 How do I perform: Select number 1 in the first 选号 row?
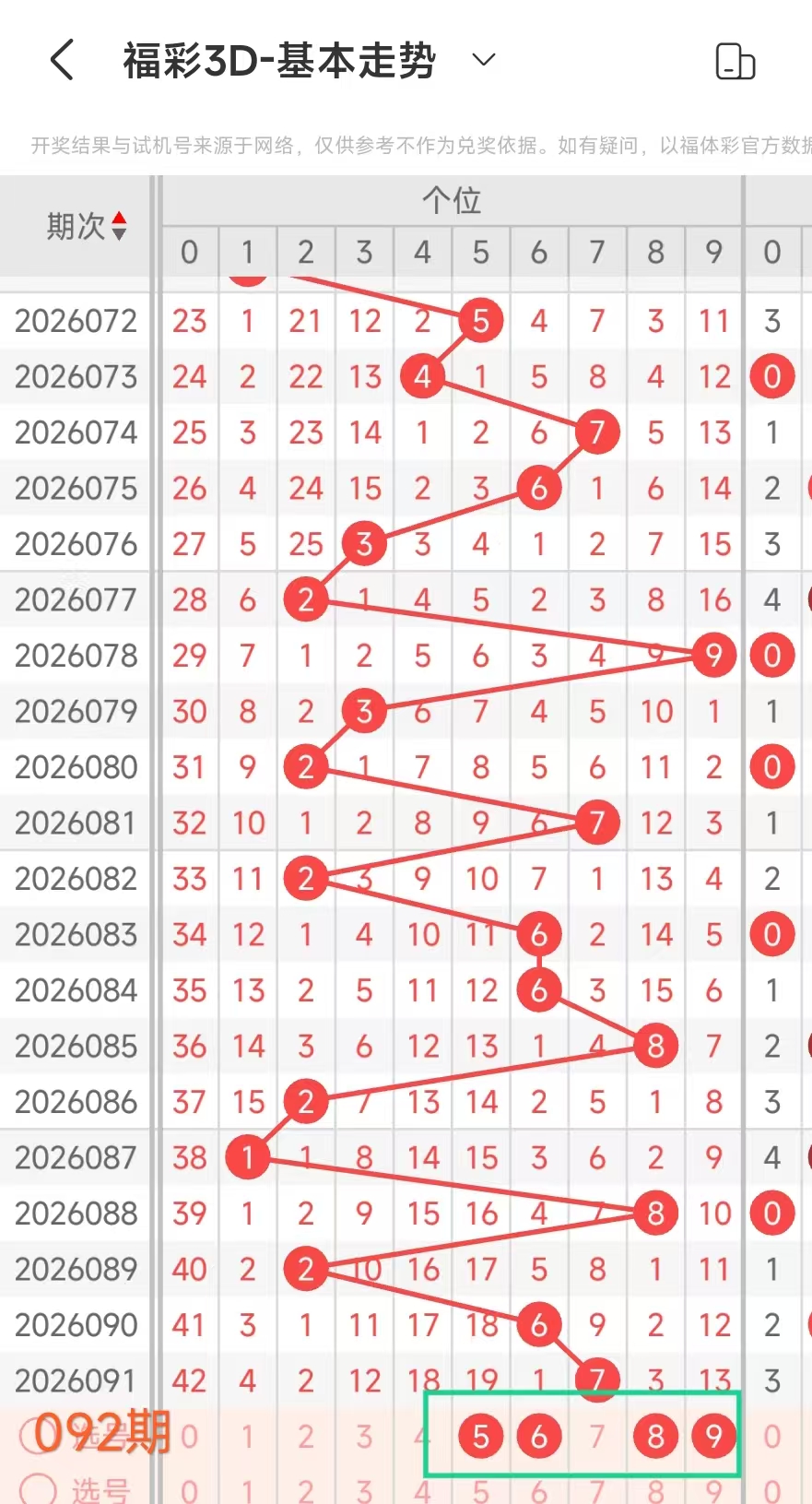click(247, 1436)
